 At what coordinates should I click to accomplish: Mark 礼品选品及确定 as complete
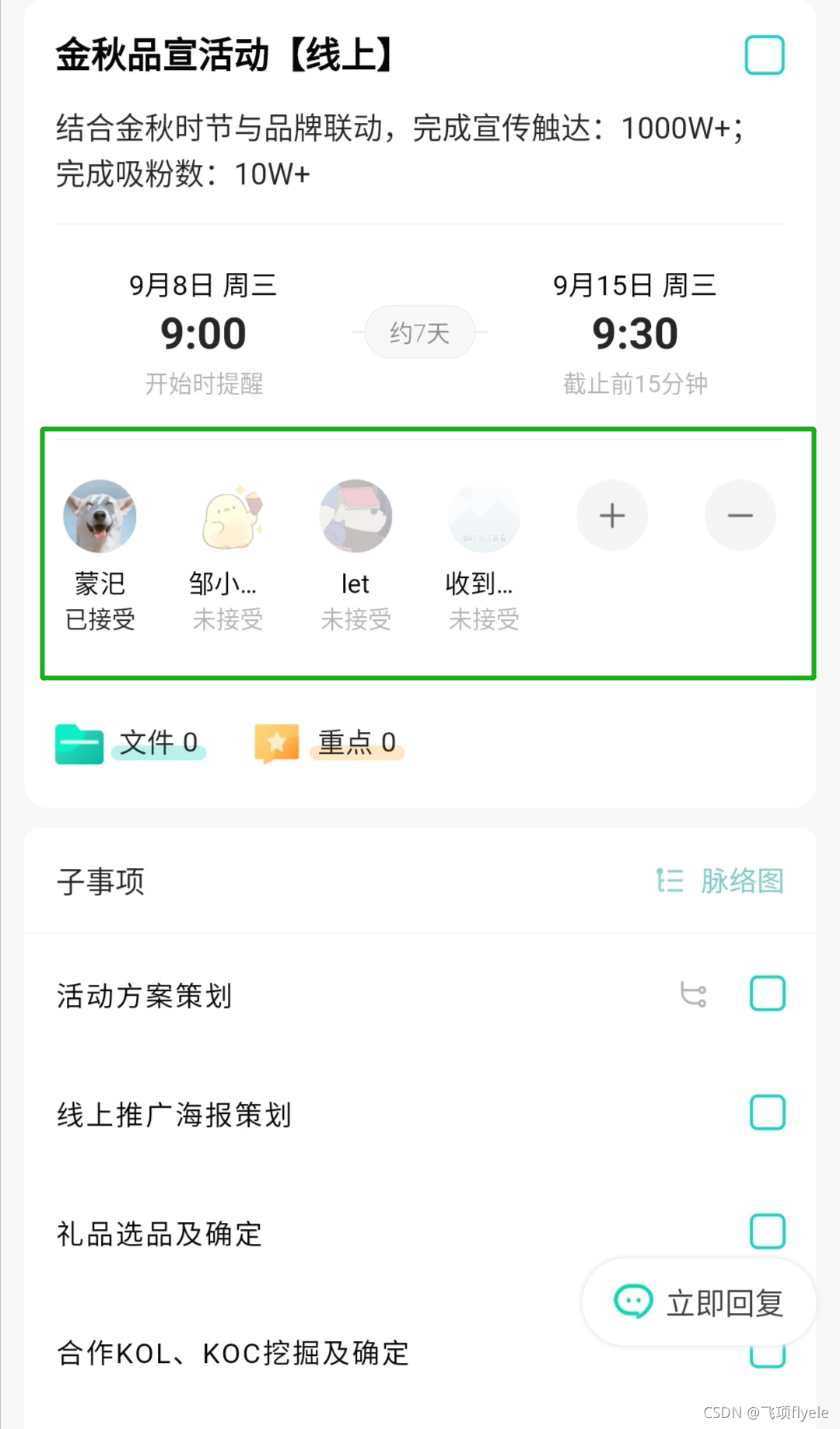767,1231
